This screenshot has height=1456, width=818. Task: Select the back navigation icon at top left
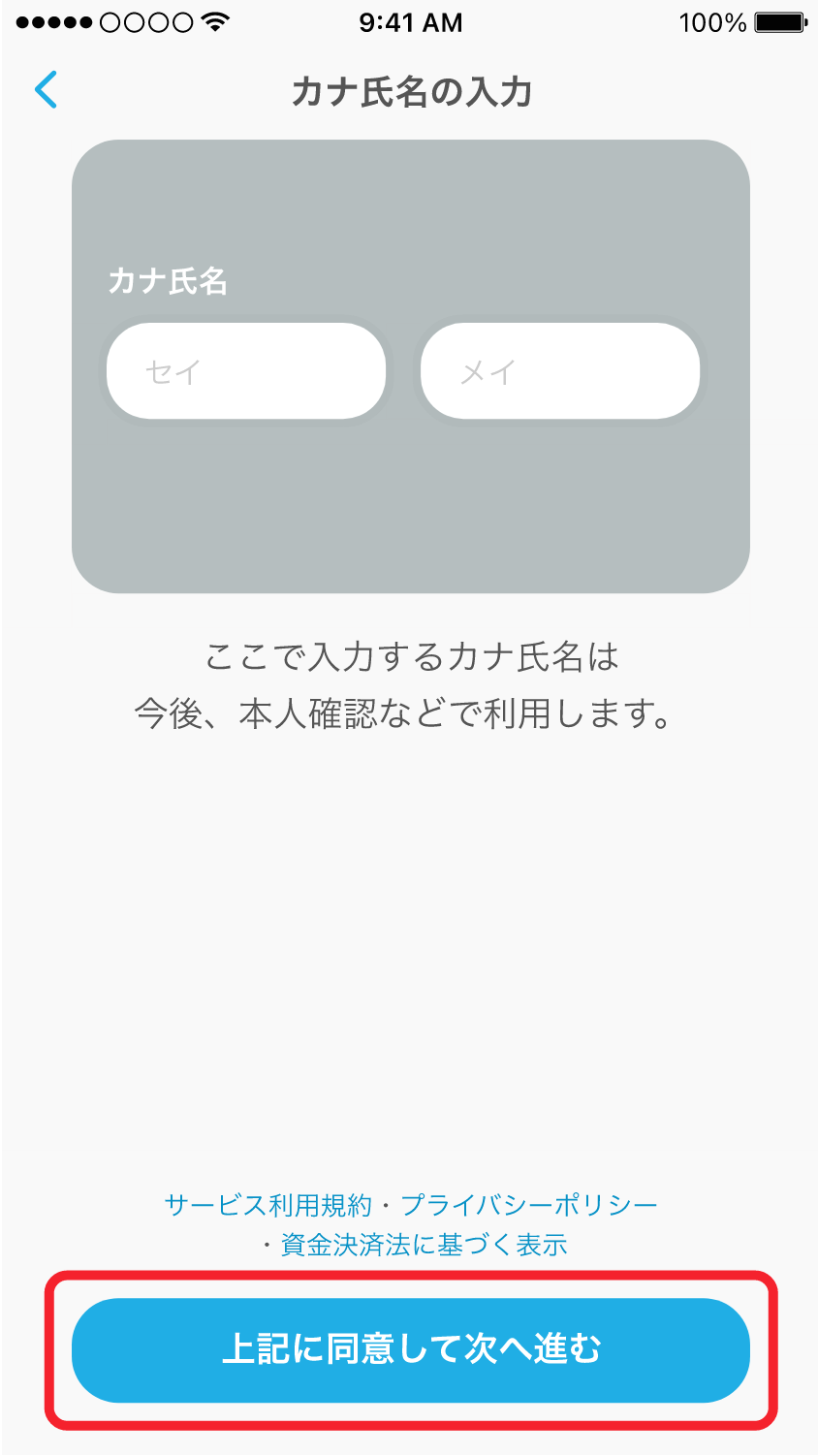tap(46, 89)
